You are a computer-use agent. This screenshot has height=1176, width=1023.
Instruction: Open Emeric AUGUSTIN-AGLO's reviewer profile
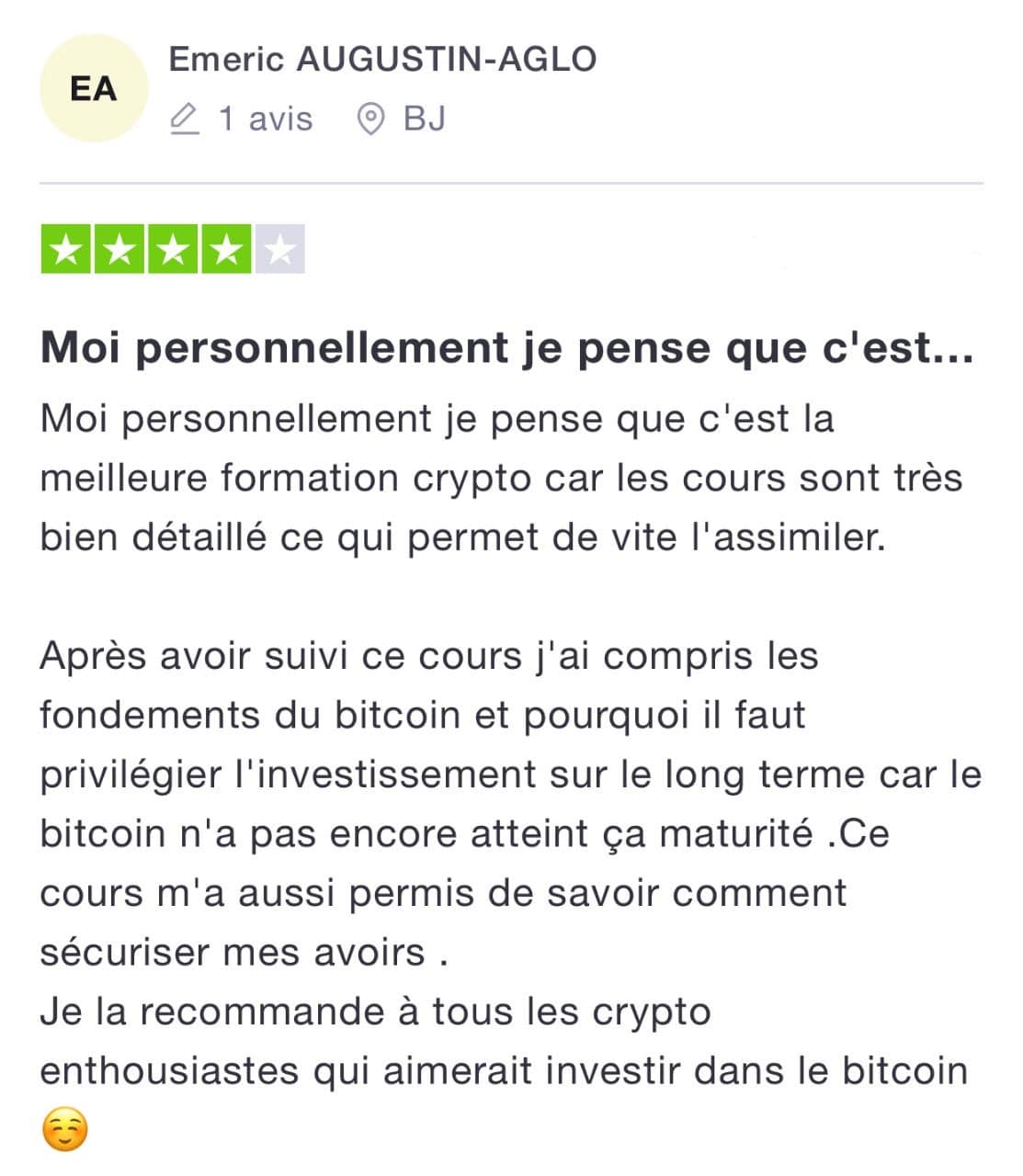pos(382,60)
